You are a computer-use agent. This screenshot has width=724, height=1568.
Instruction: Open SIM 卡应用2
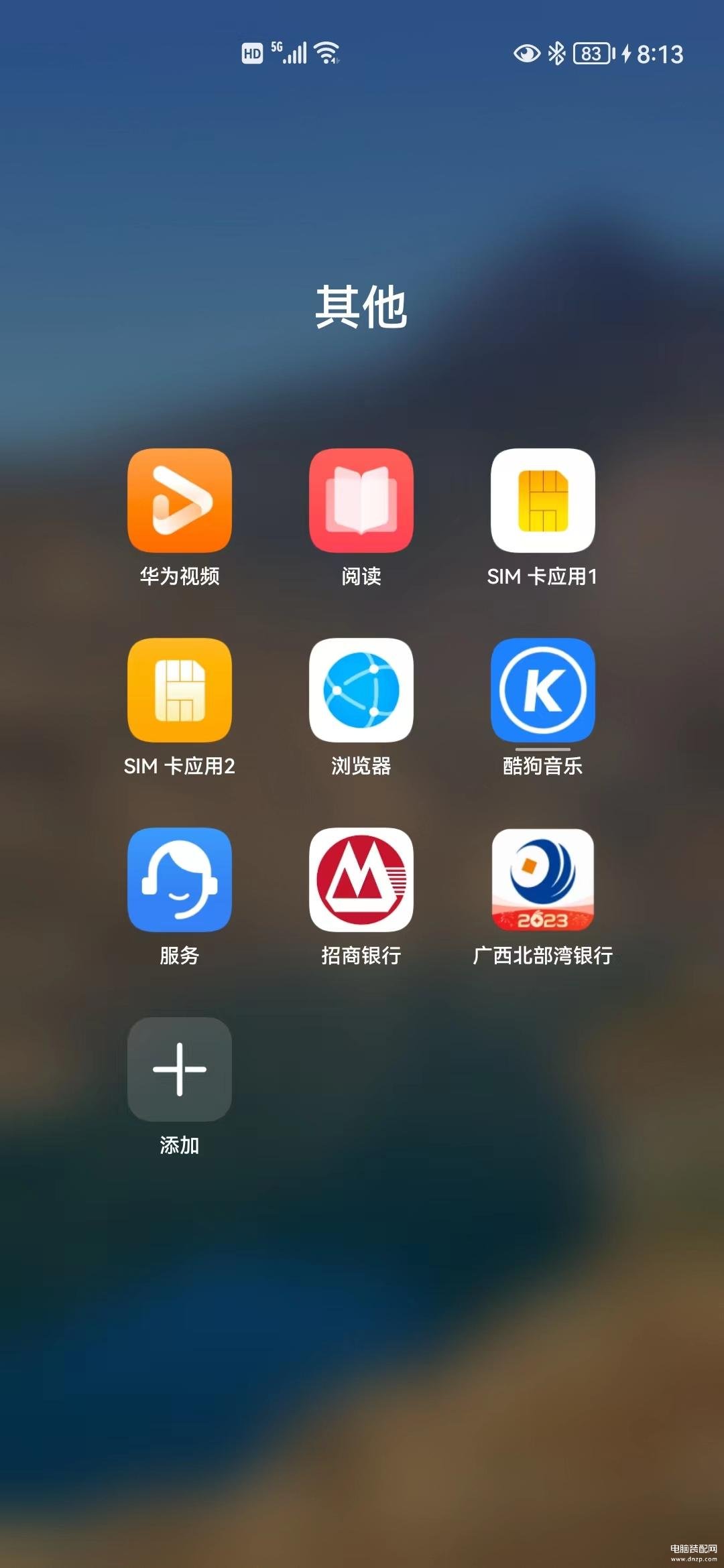pos(180,690)
